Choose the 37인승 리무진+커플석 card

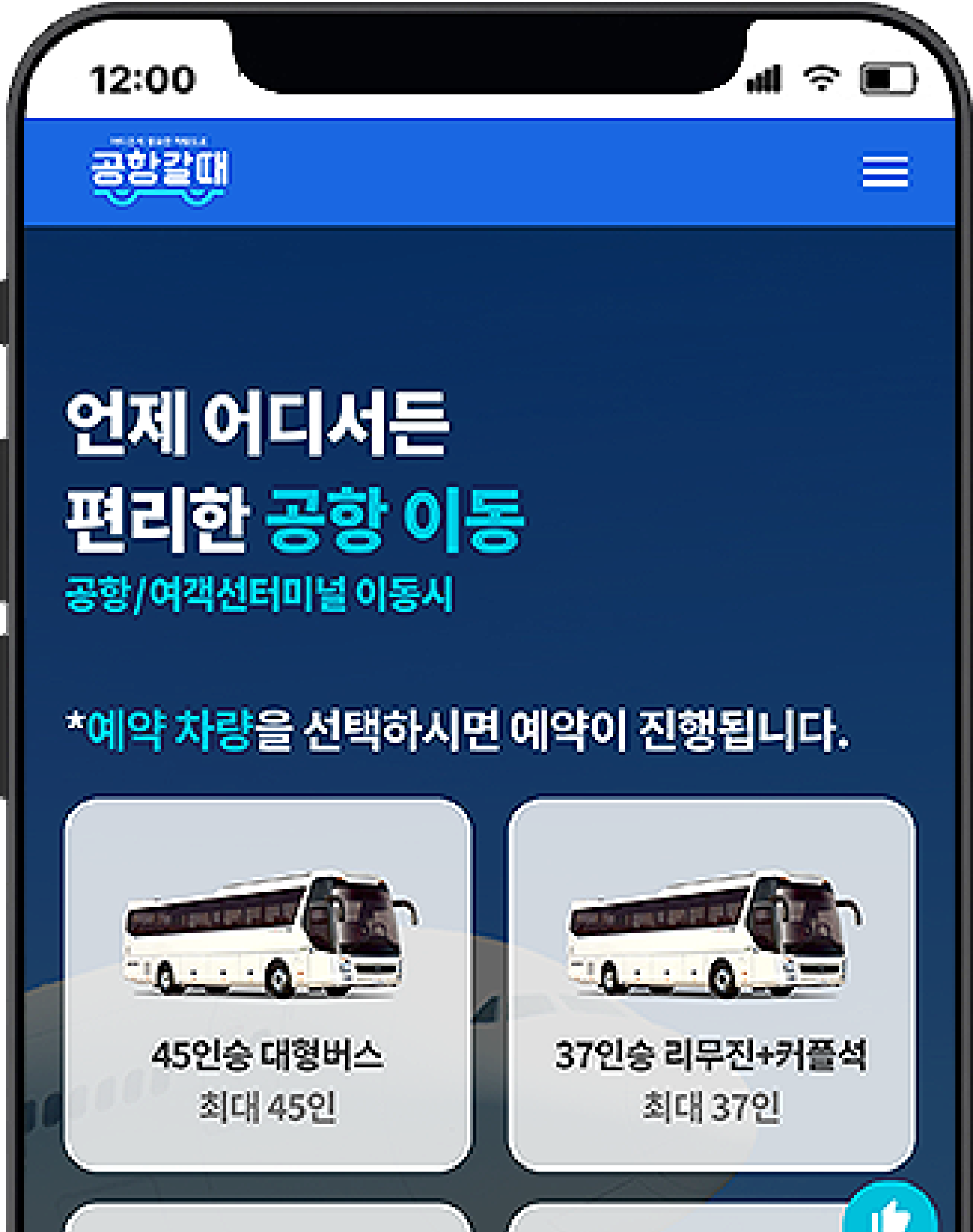[x=712, y=984]
